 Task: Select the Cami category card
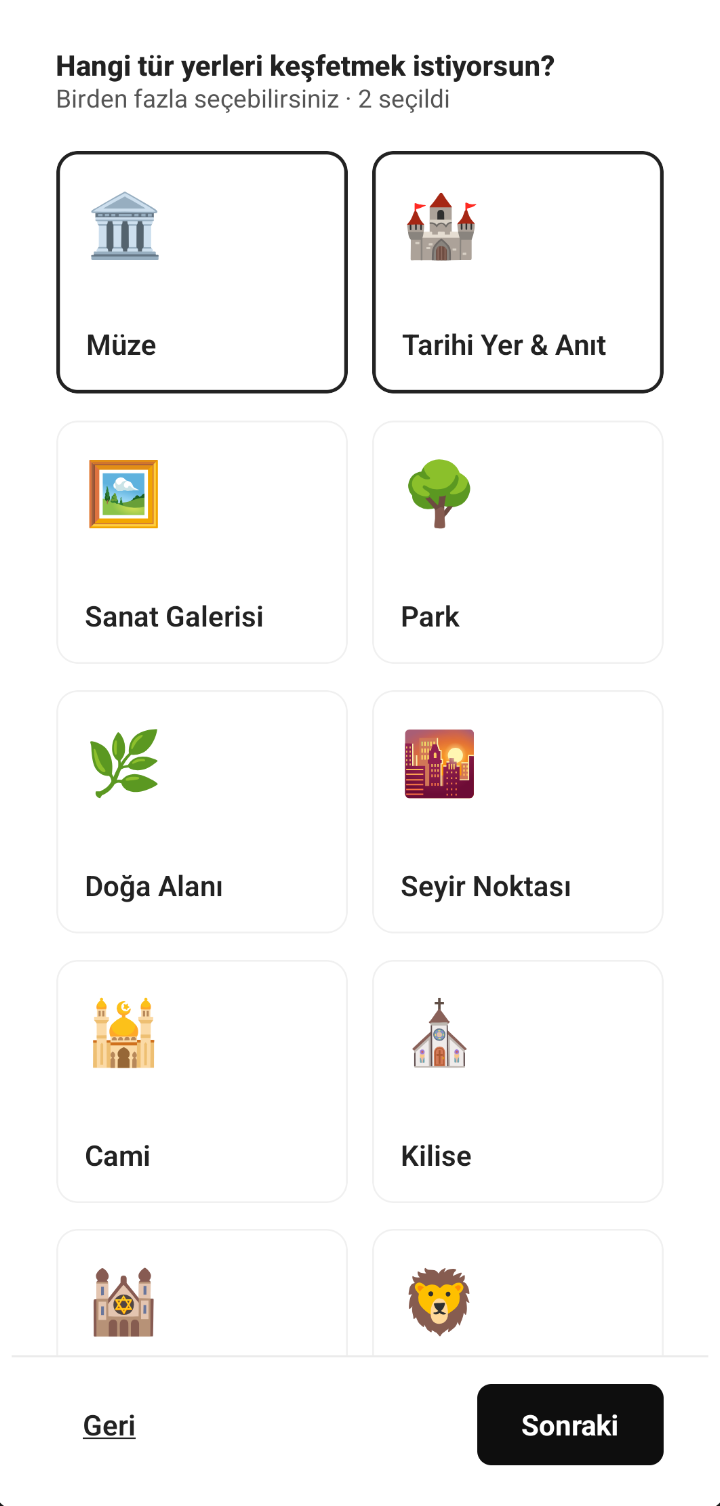coord(202,1081)
